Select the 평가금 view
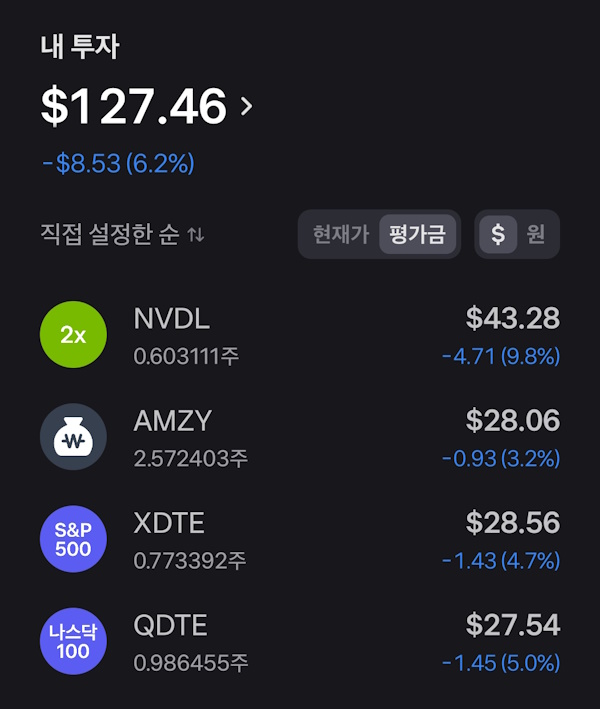Image resolution: width=600 pixels, height=709 pixels. point(417,234)
